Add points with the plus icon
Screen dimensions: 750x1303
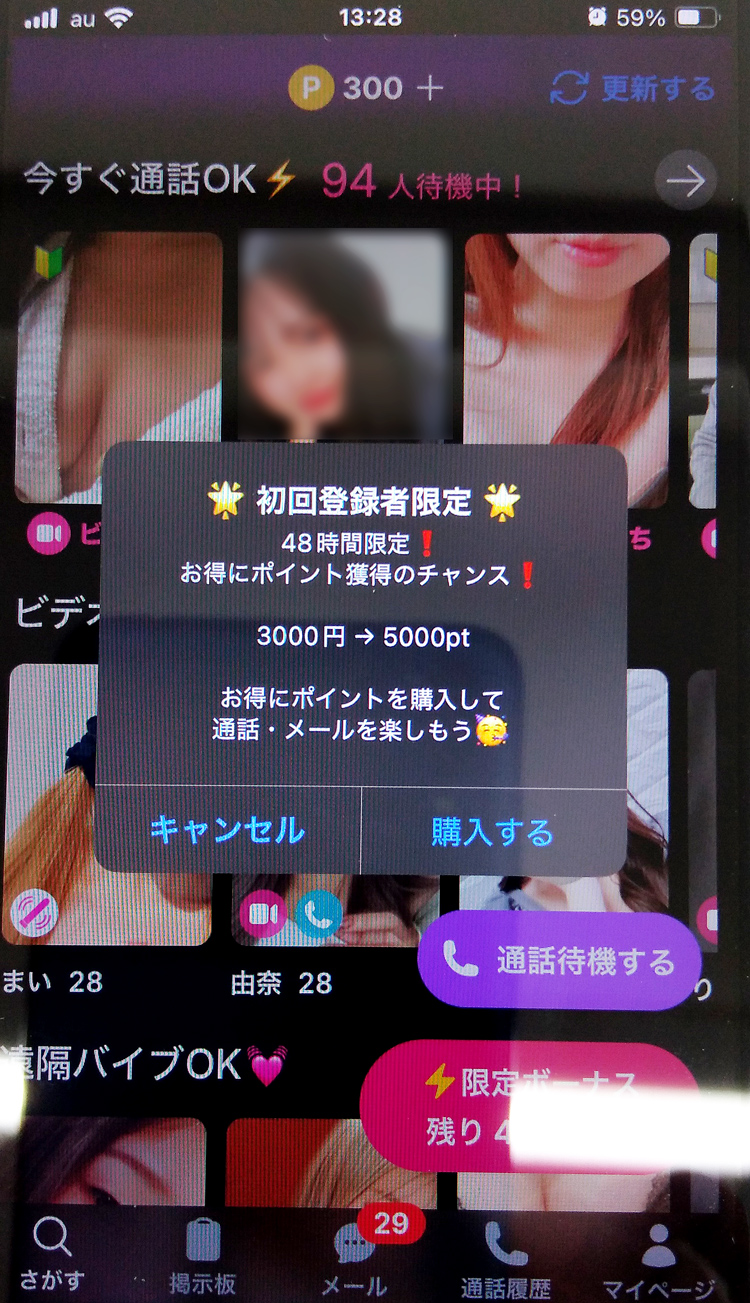click(430, 89)
